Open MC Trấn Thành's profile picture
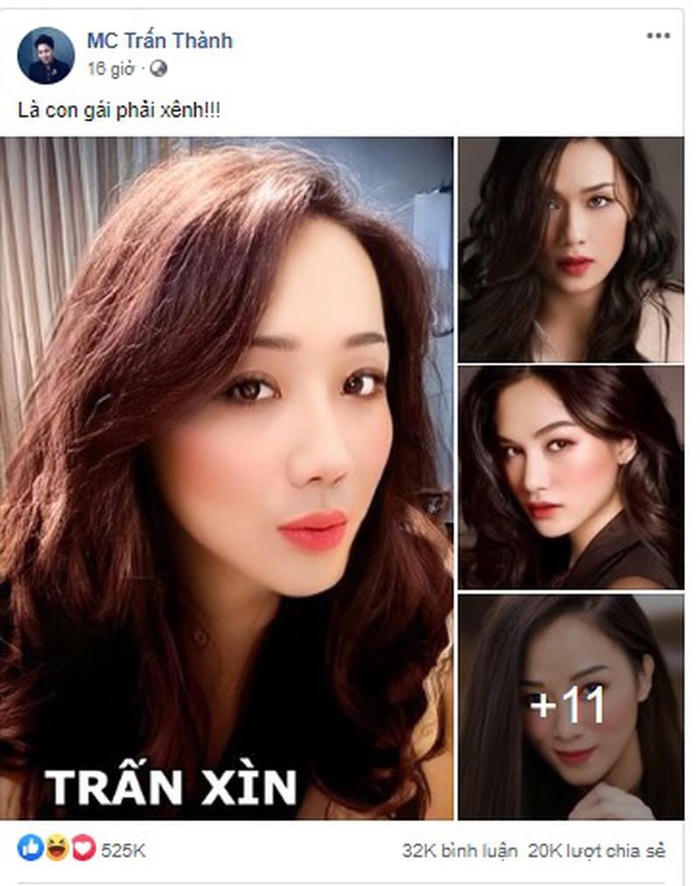The height and width of the screenshot is (886, 700). [45, 55]
